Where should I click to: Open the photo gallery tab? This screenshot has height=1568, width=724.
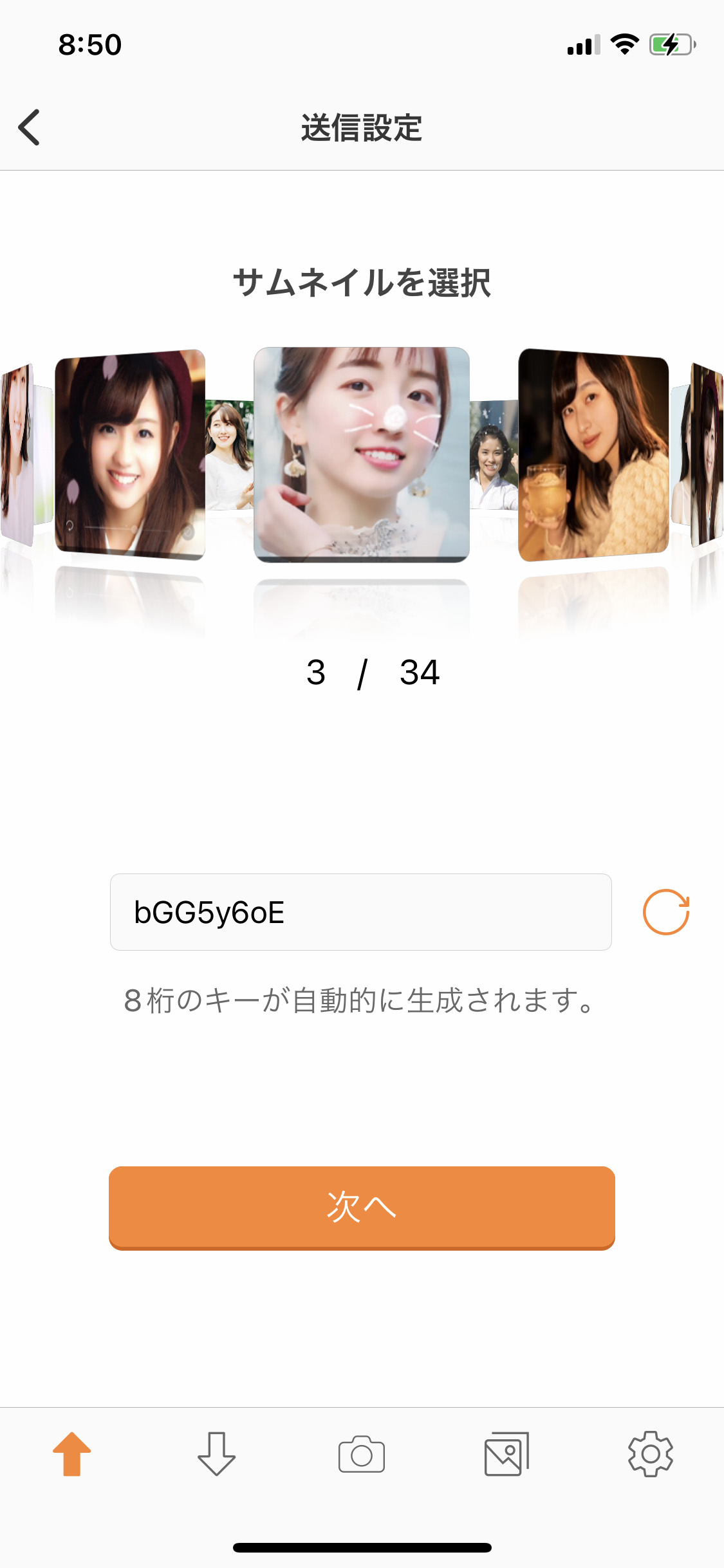tap(506, 1454)
